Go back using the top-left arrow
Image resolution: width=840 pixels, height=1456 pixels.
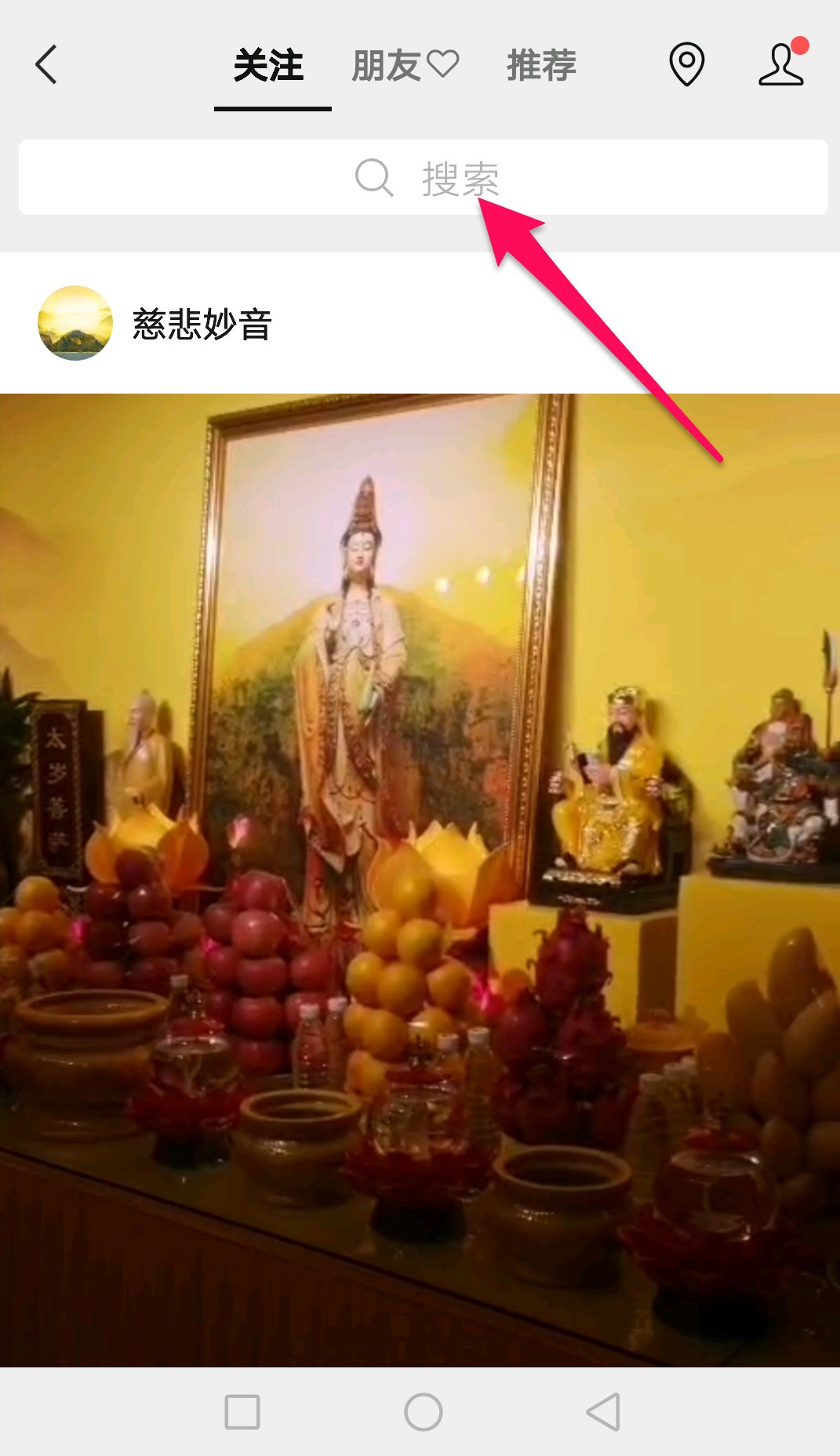pos(47,64)
